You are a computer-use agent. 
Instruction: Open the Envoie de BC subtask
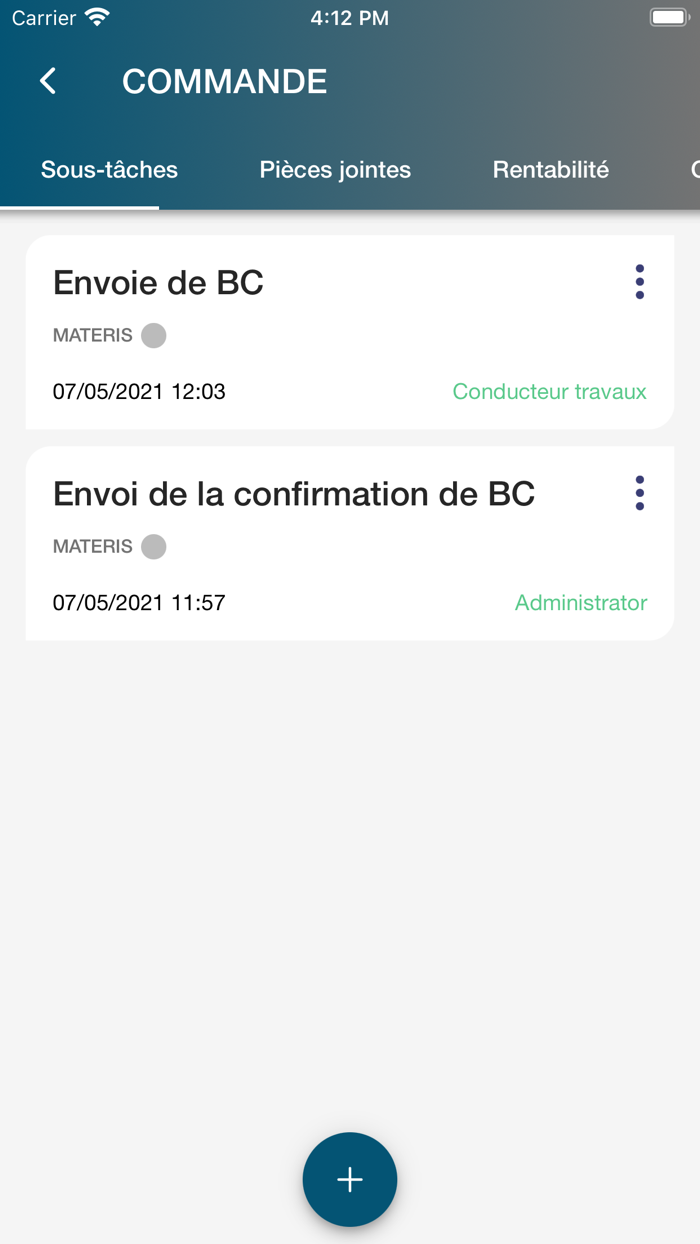(x=300, y=332)
